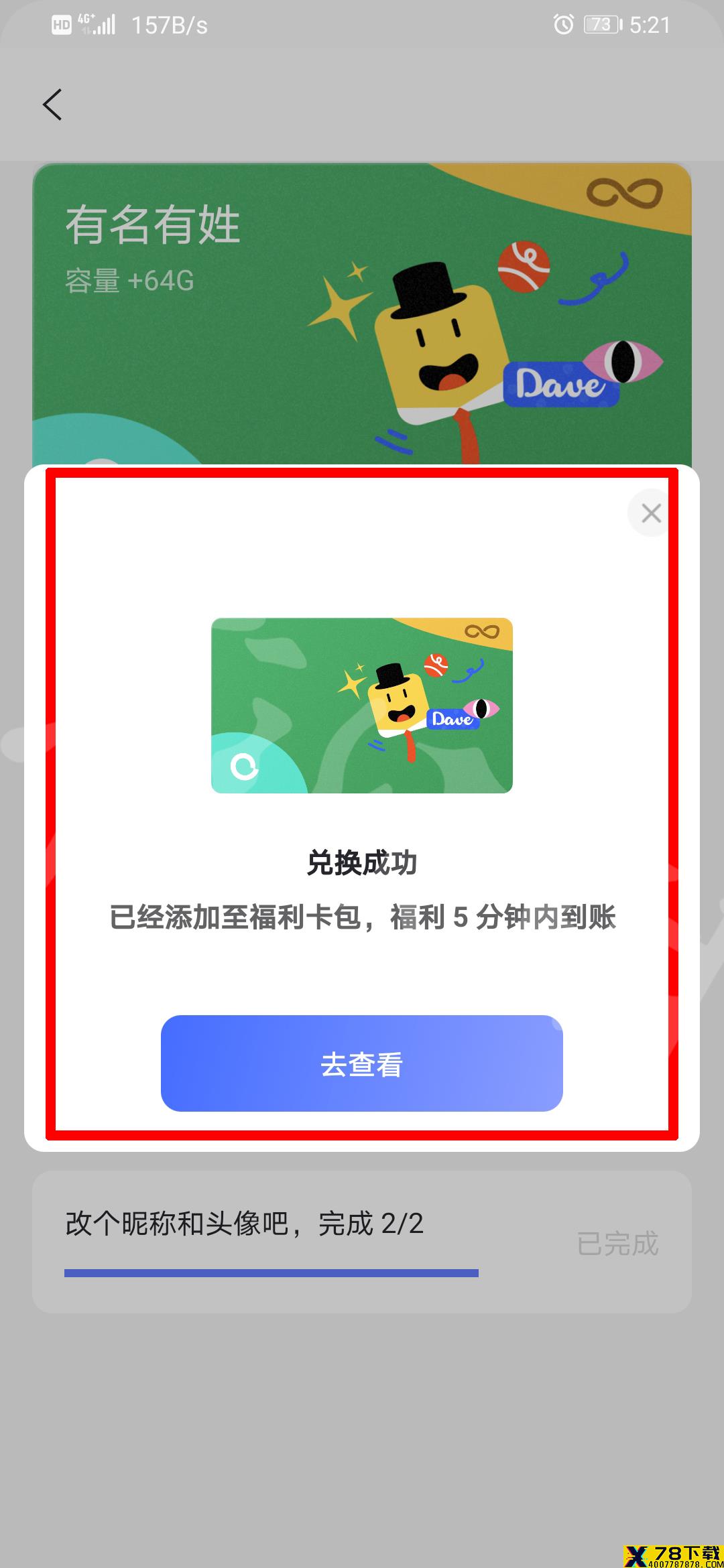Viewport: 724px width, 1568px height.
Task: Go back using the top-left arrow
Action: pos(52,105)
